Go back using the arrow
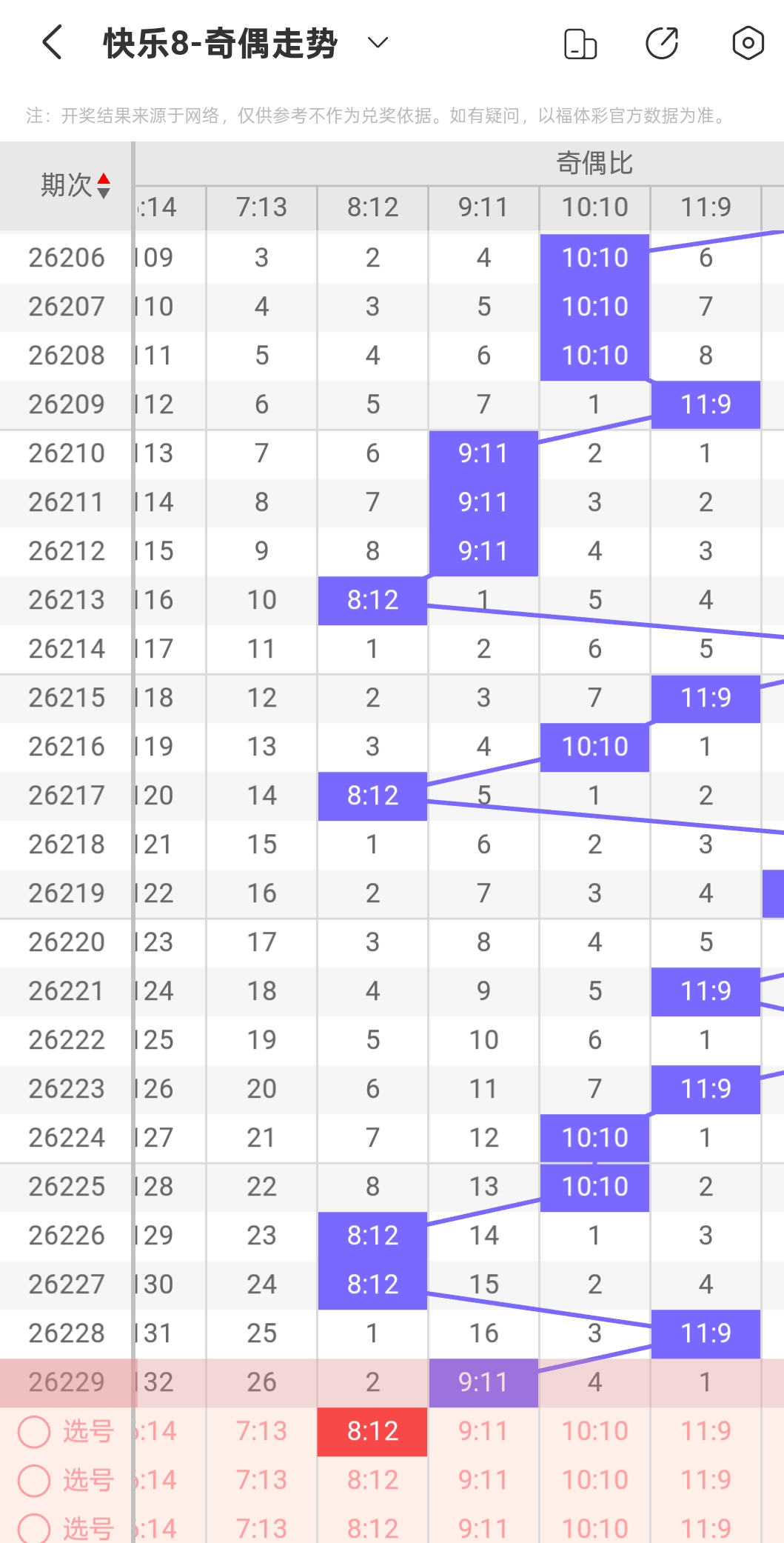The image size is (784, 1543). click(x=52, y=42)
